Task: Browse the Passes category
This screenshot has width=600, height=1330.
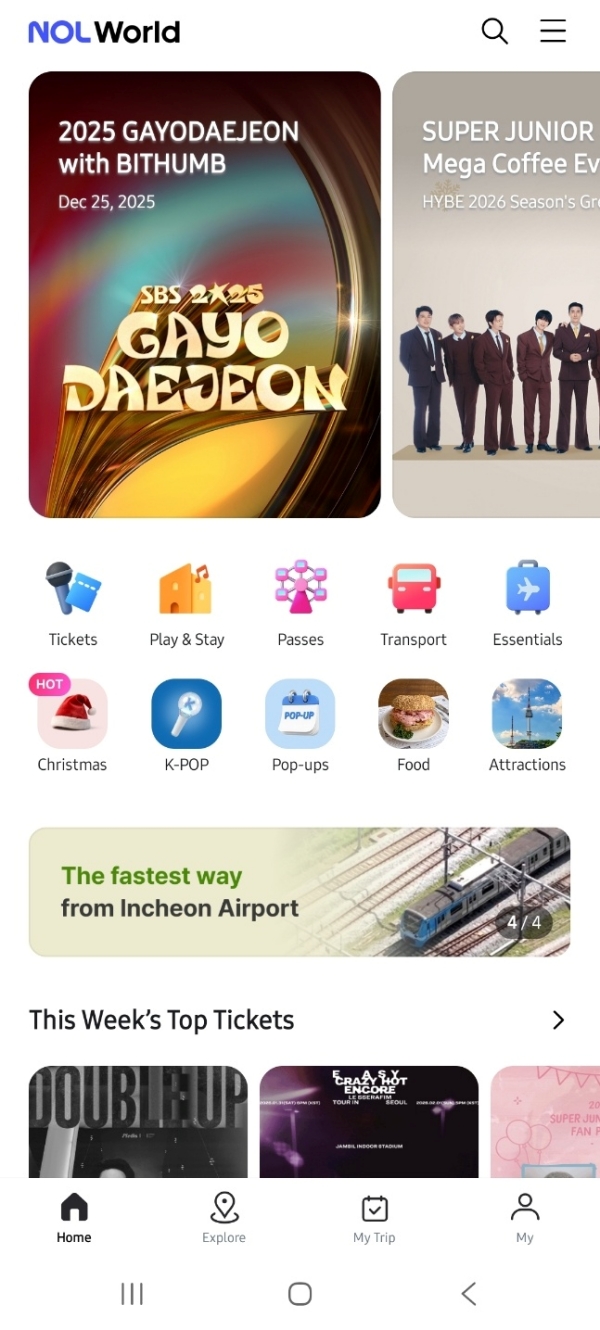Action: (x=301, y=603)
